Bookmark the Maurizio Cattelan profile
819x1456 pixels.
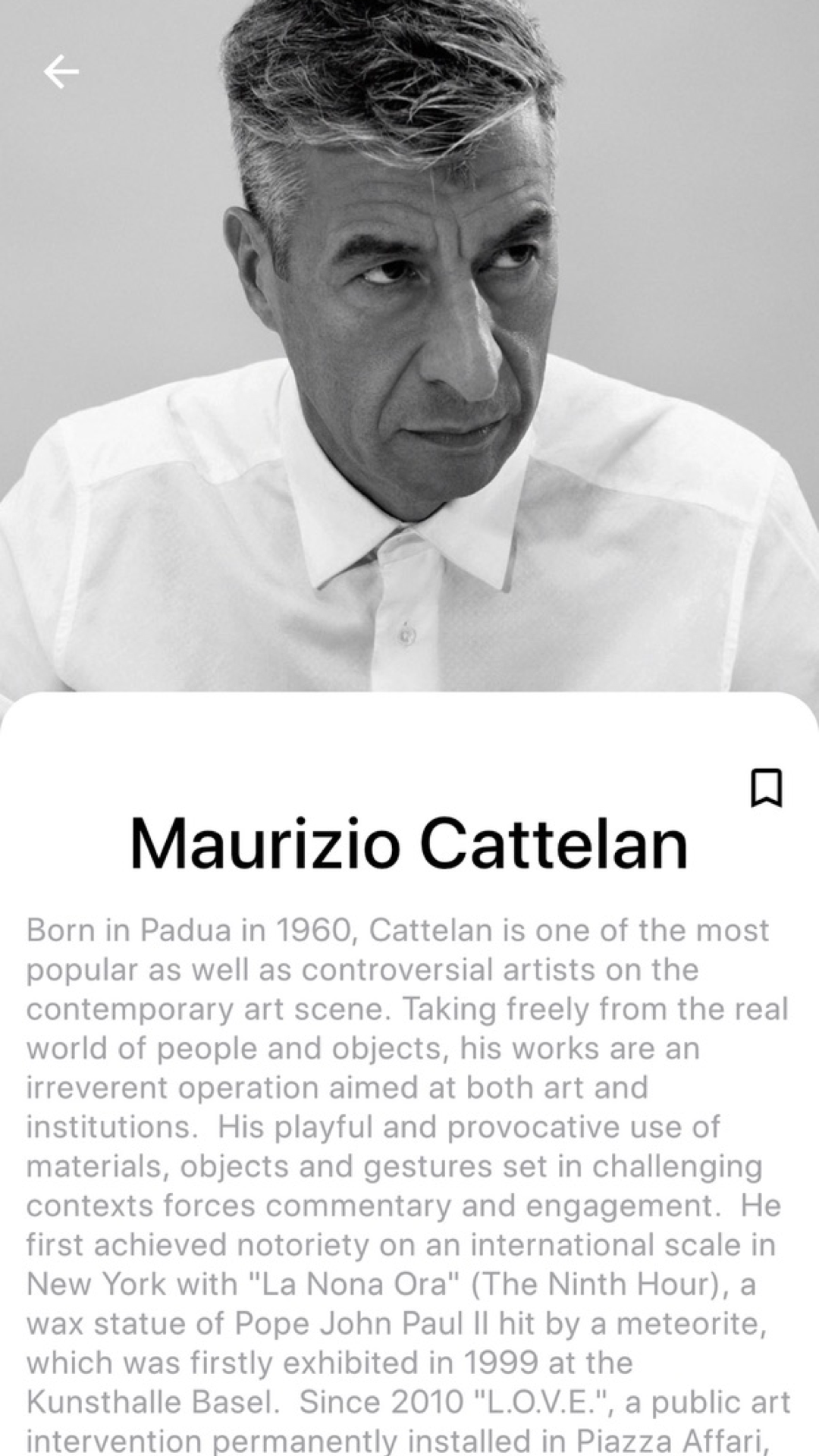coord(766,788)
